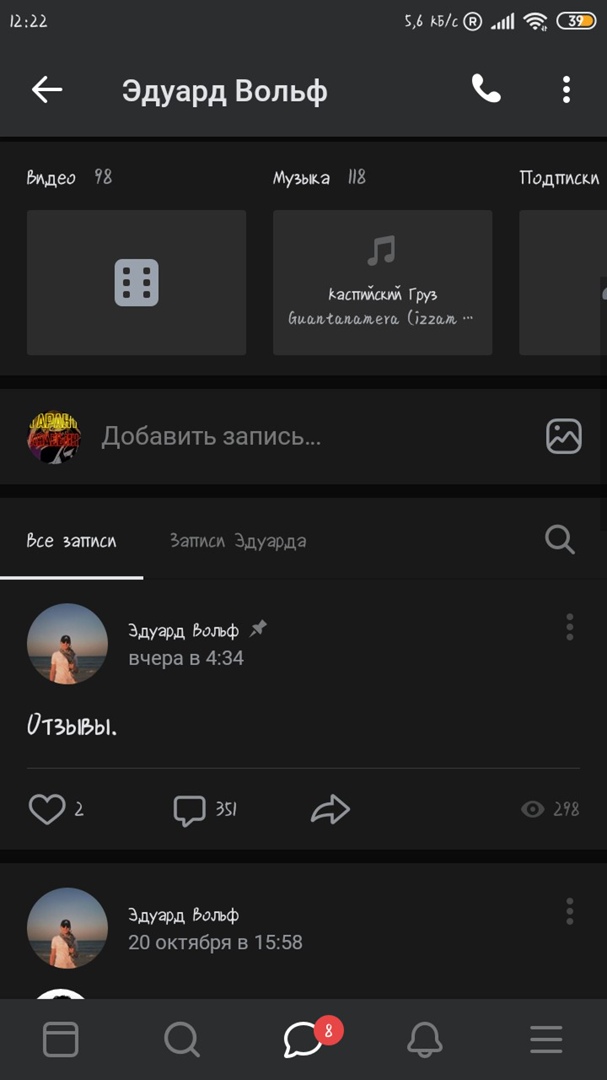
Task: Open the Музыка tile with Каспийский Груз
Action: click(382, 282)
